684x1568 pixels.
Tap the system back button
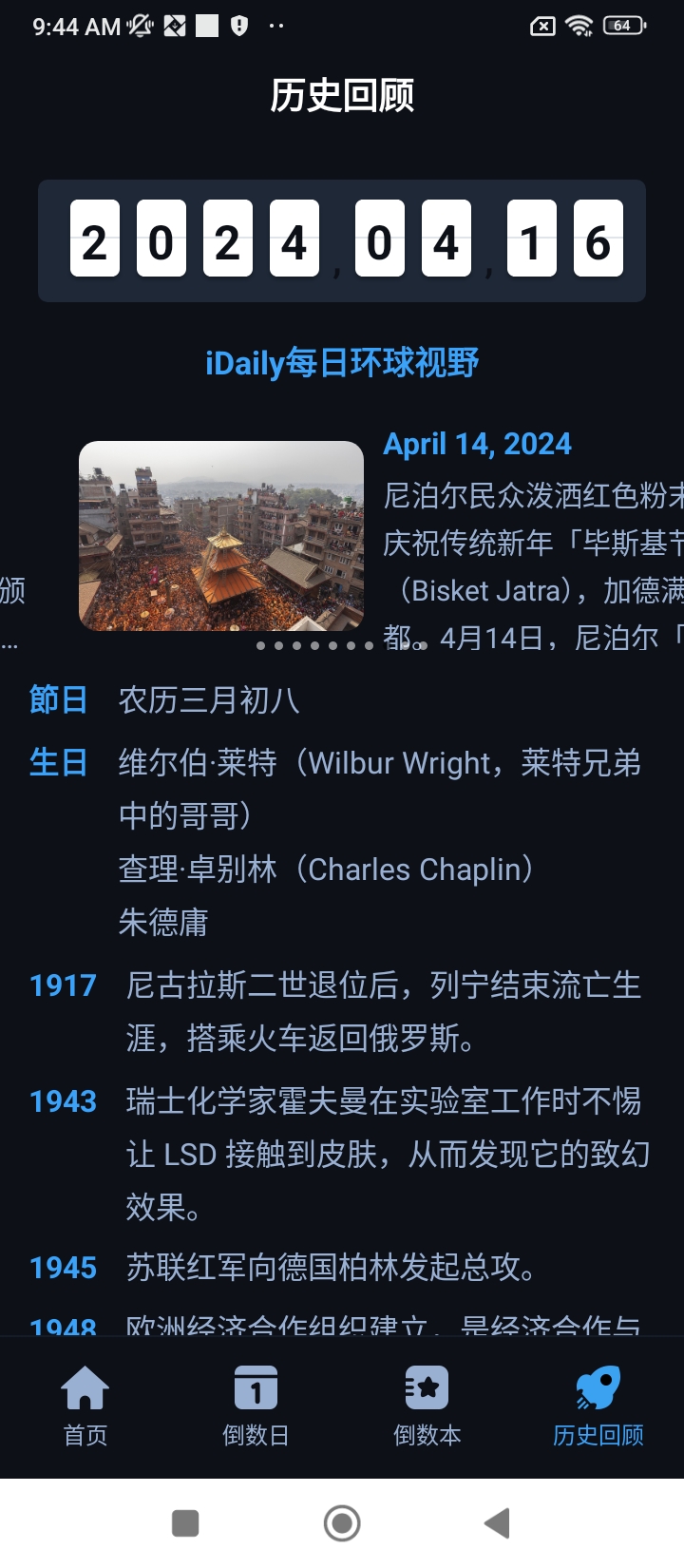498,1523
